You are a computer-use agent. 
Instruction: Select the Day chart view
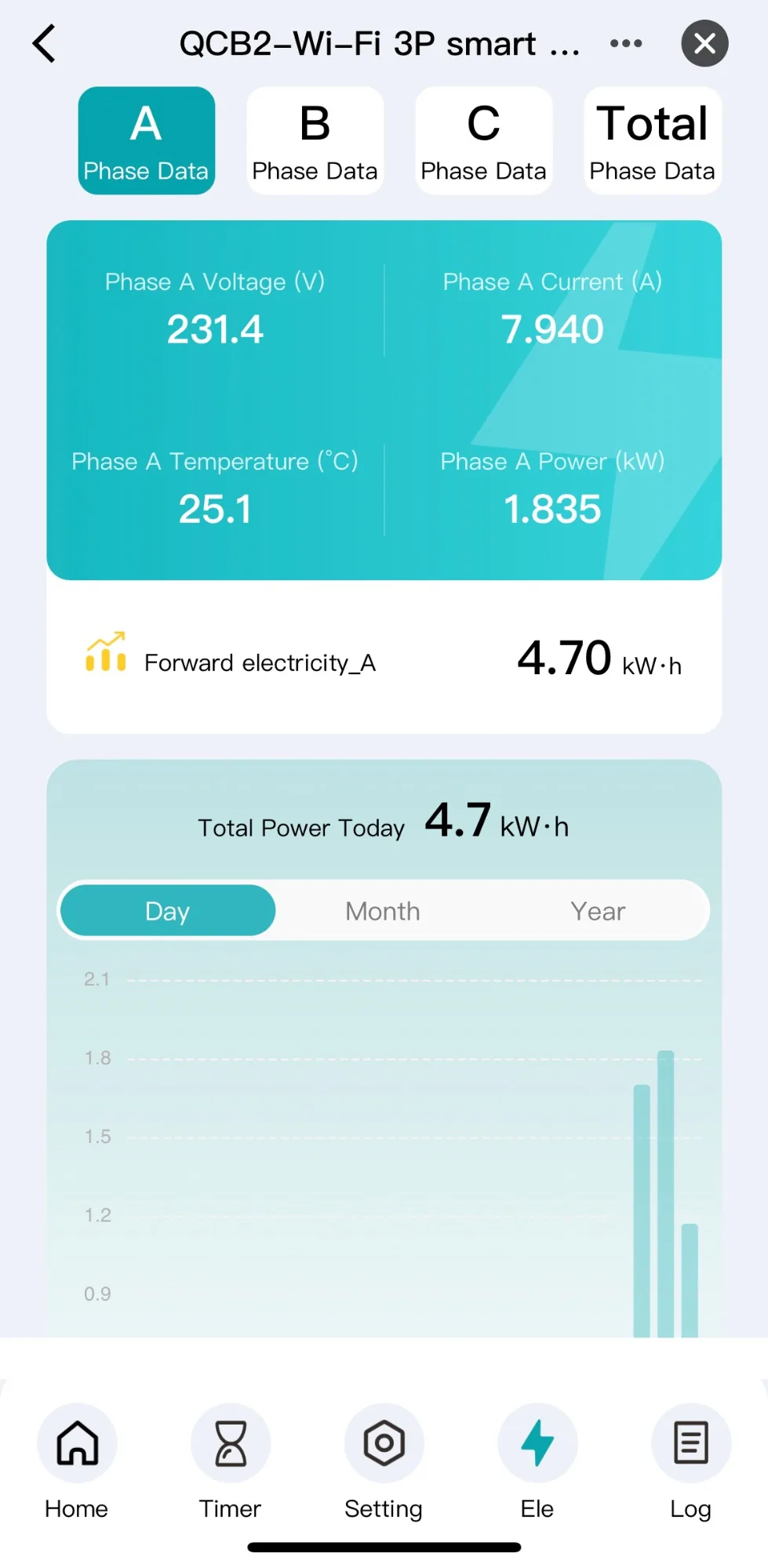tap(168, 910)
